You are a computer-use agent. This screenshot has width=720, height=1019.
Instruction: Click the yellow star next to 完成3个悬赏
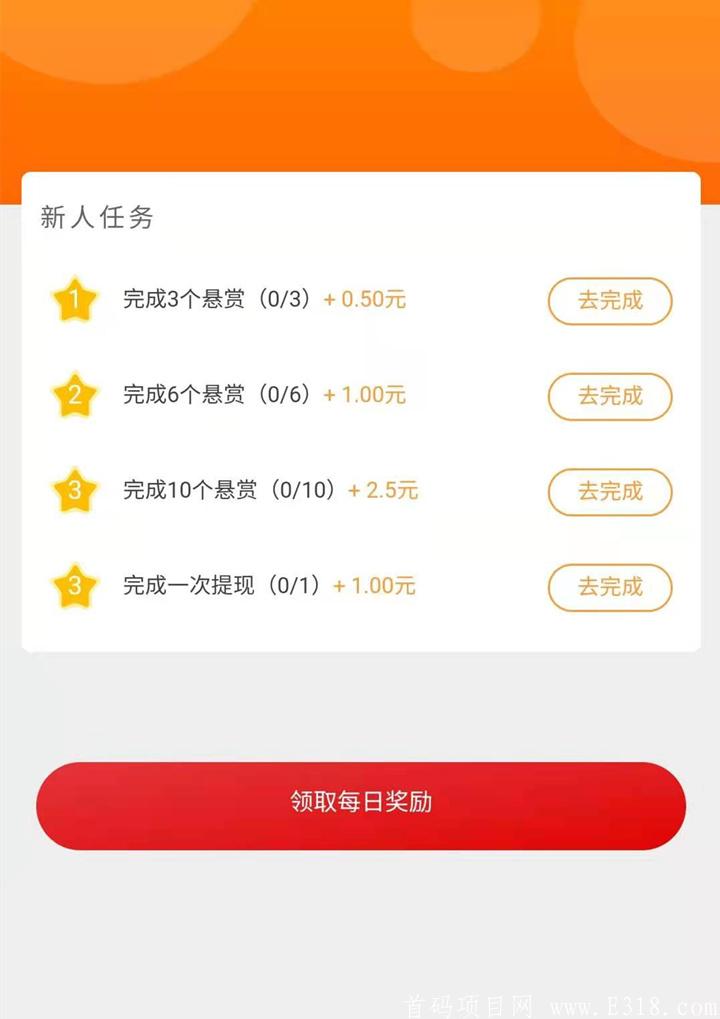pos(75,300)
